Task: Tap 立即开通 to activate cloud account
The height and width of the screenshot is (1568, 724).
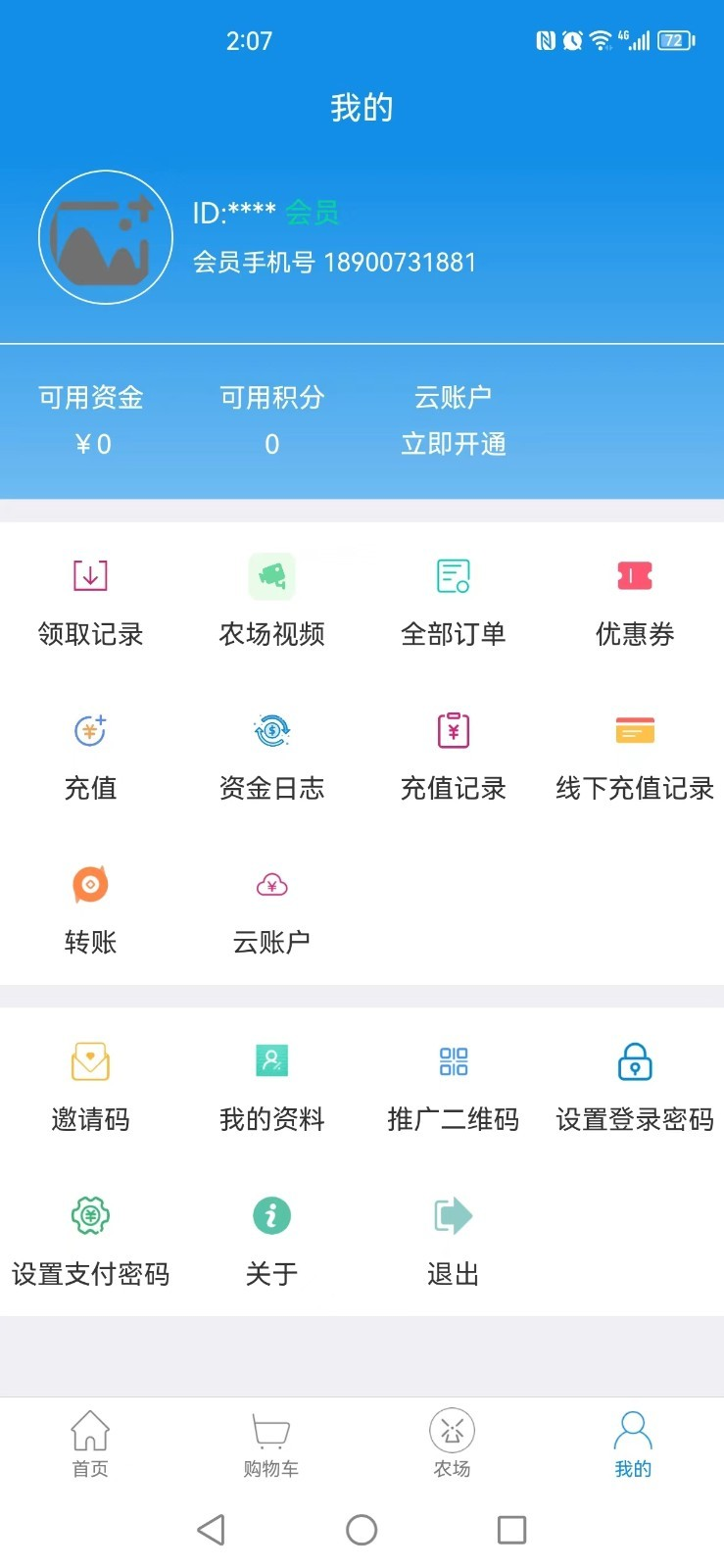Action: point(453,443)
